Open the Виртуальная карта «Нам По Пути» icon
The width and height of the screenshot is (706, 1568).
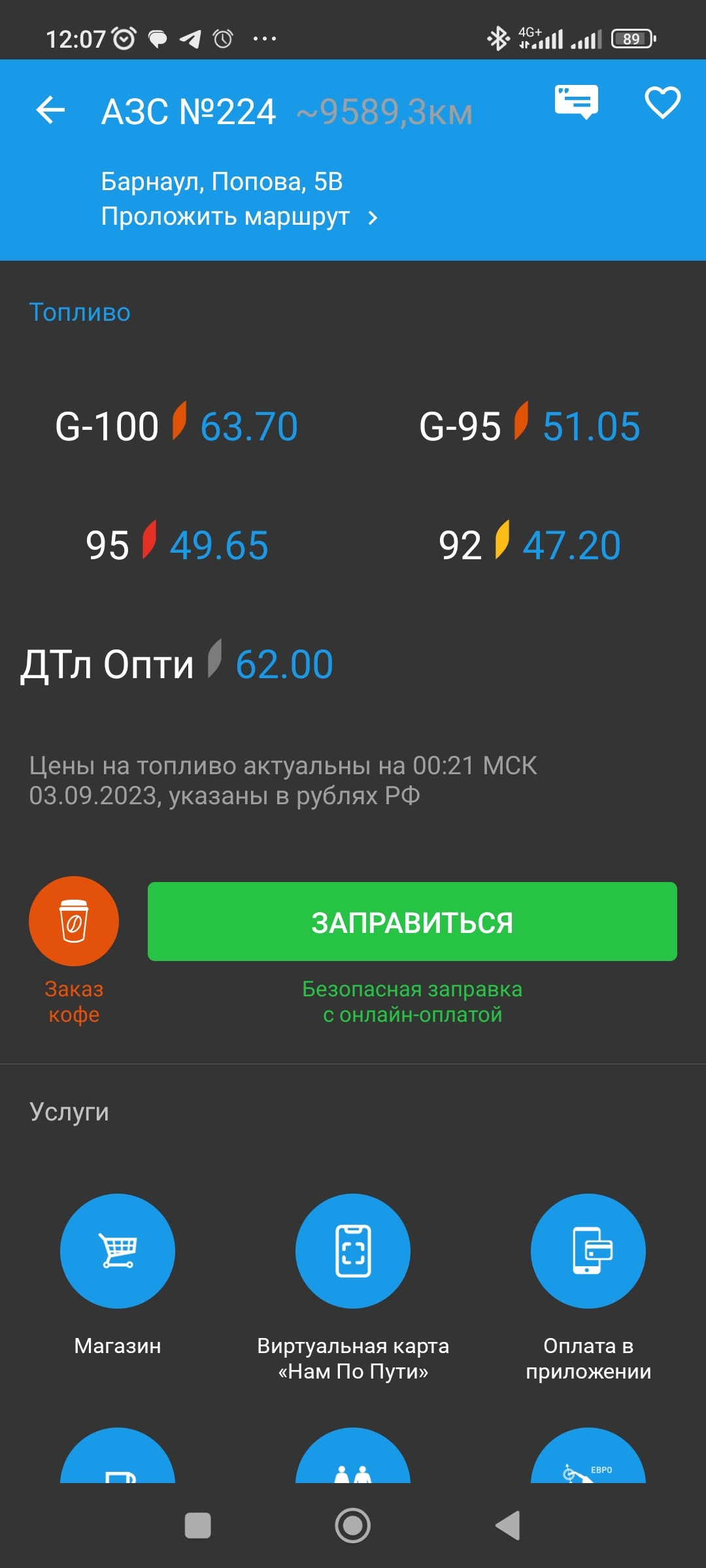tap(352, 1250)
